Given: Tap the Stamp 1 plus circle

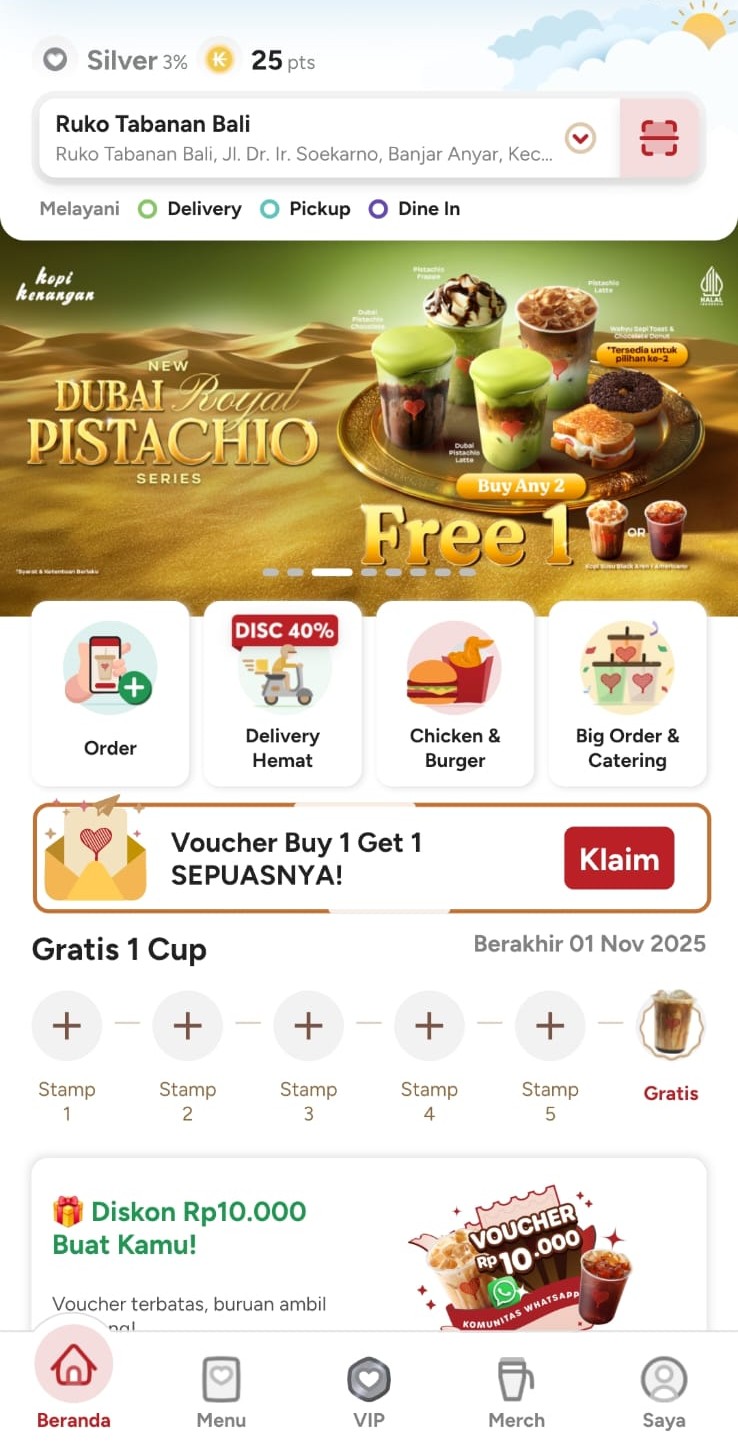Looking at the screenshot, I should click(x=67, y=1025).
